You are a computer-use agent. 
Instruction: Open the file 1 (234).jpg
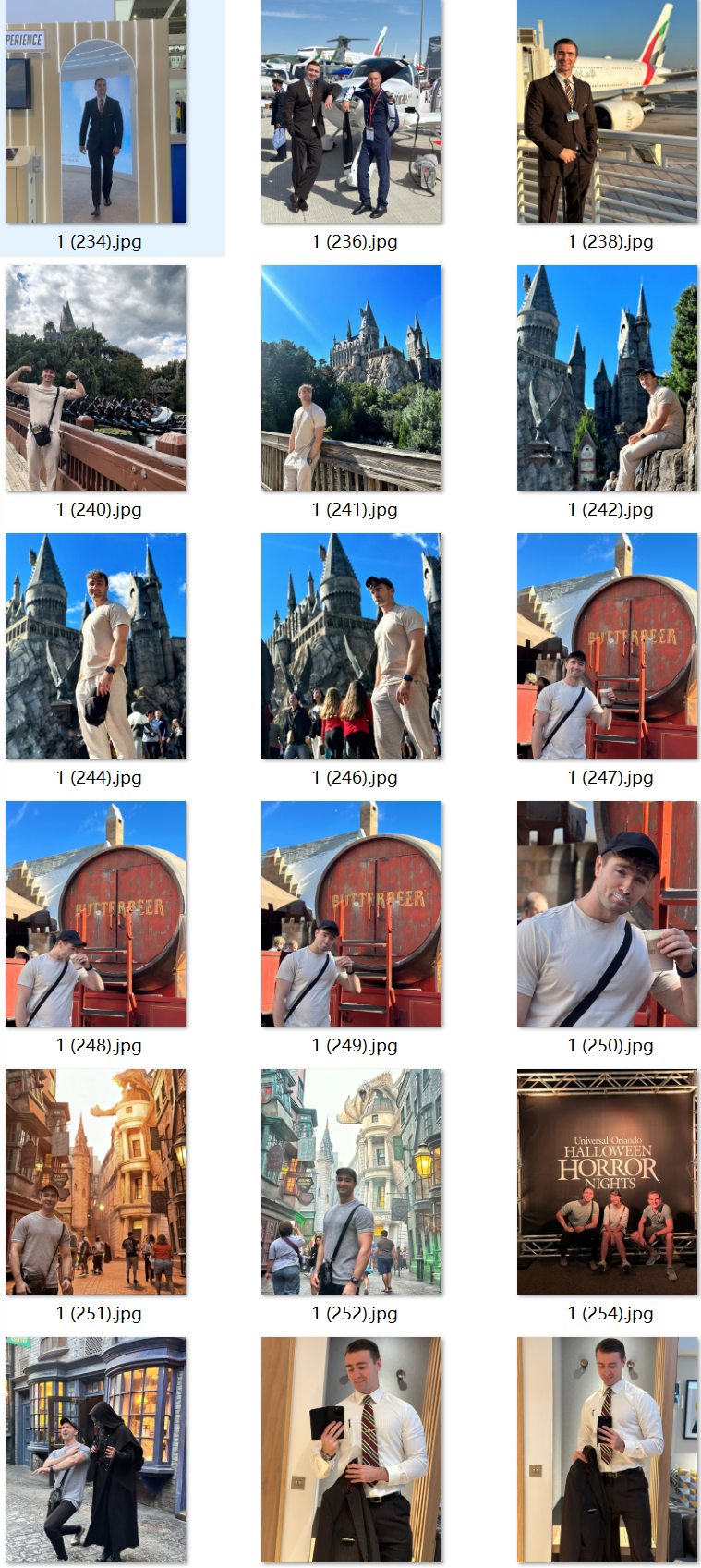[96, 112]
